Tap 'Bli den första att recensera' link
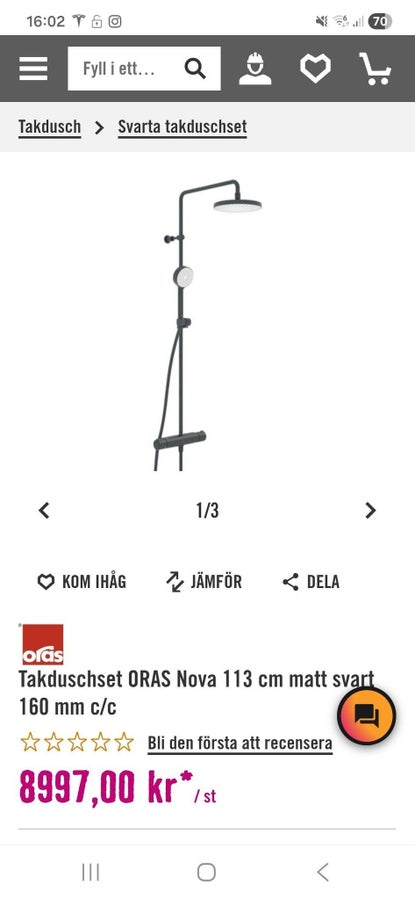415x900 pixels. tap(240, 743)
